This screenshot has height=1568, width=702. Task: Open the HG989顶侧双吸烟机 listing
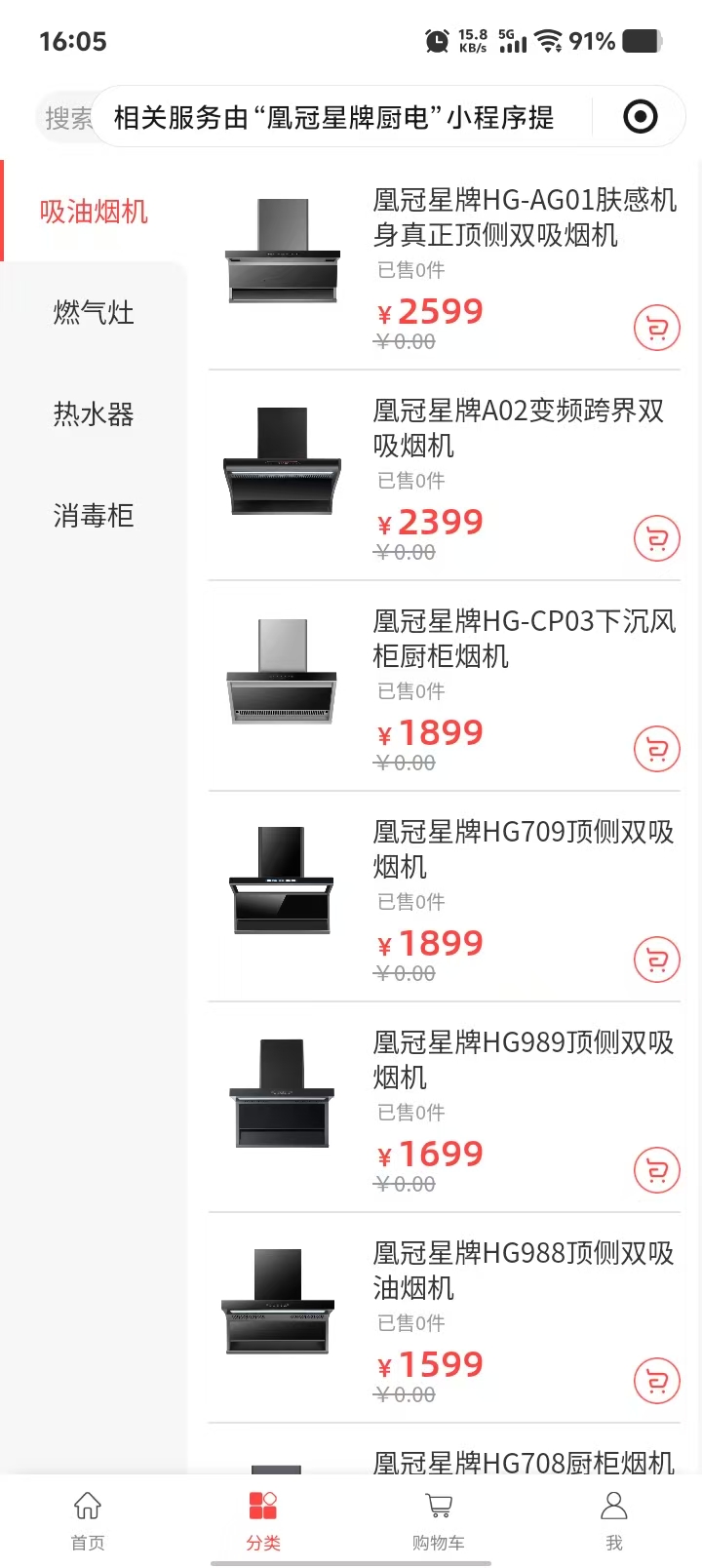[x=523, y=1060]
